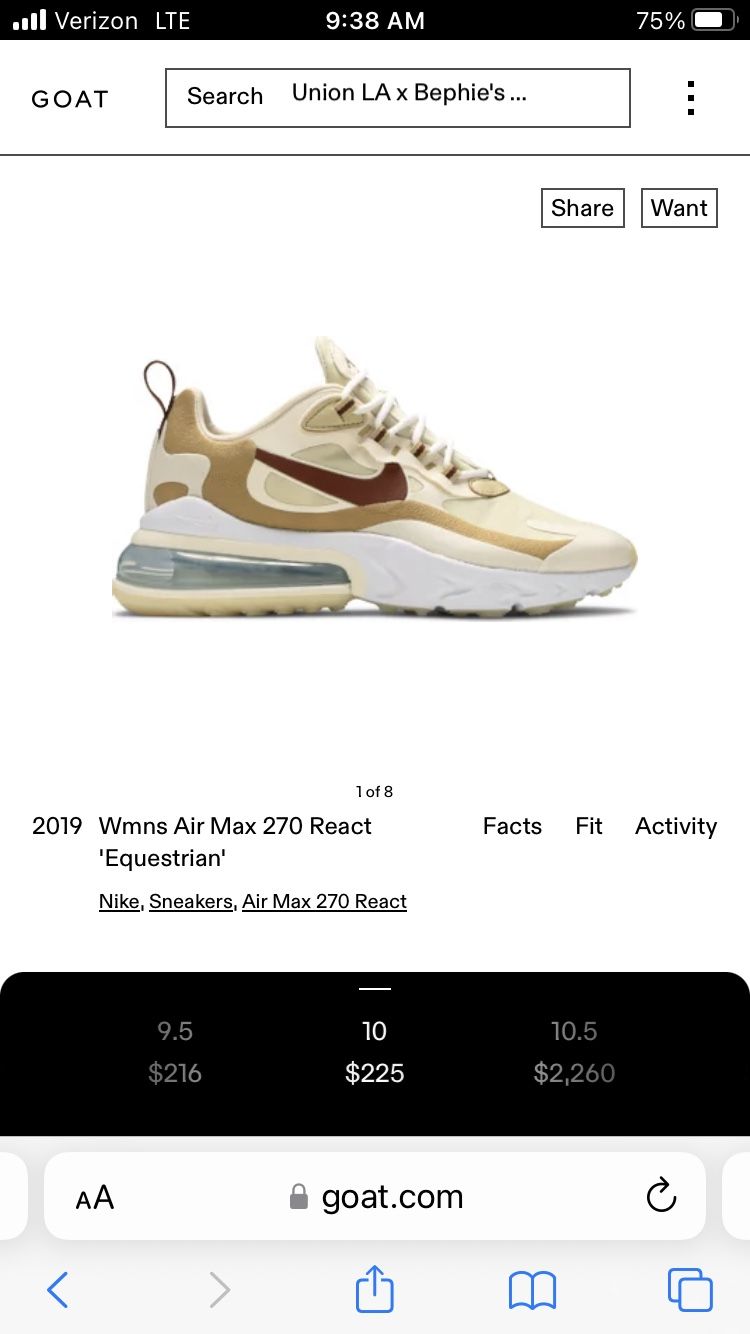
Task: Reload the goat.com page
Action: click(x=661, y=1196)
